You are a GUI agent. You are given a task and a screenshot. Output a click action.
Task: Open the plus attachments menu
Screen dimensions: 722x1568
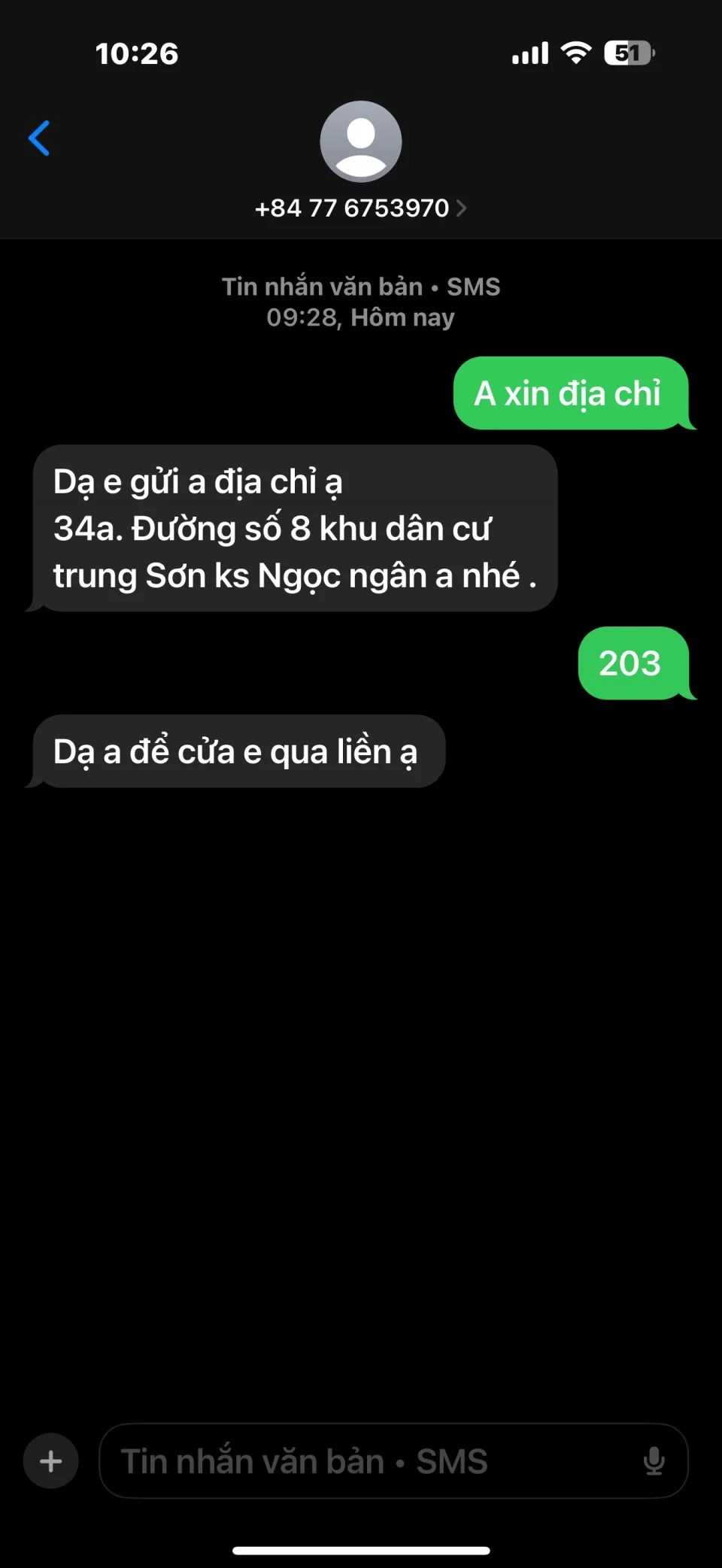click(x=50, y=1460)
